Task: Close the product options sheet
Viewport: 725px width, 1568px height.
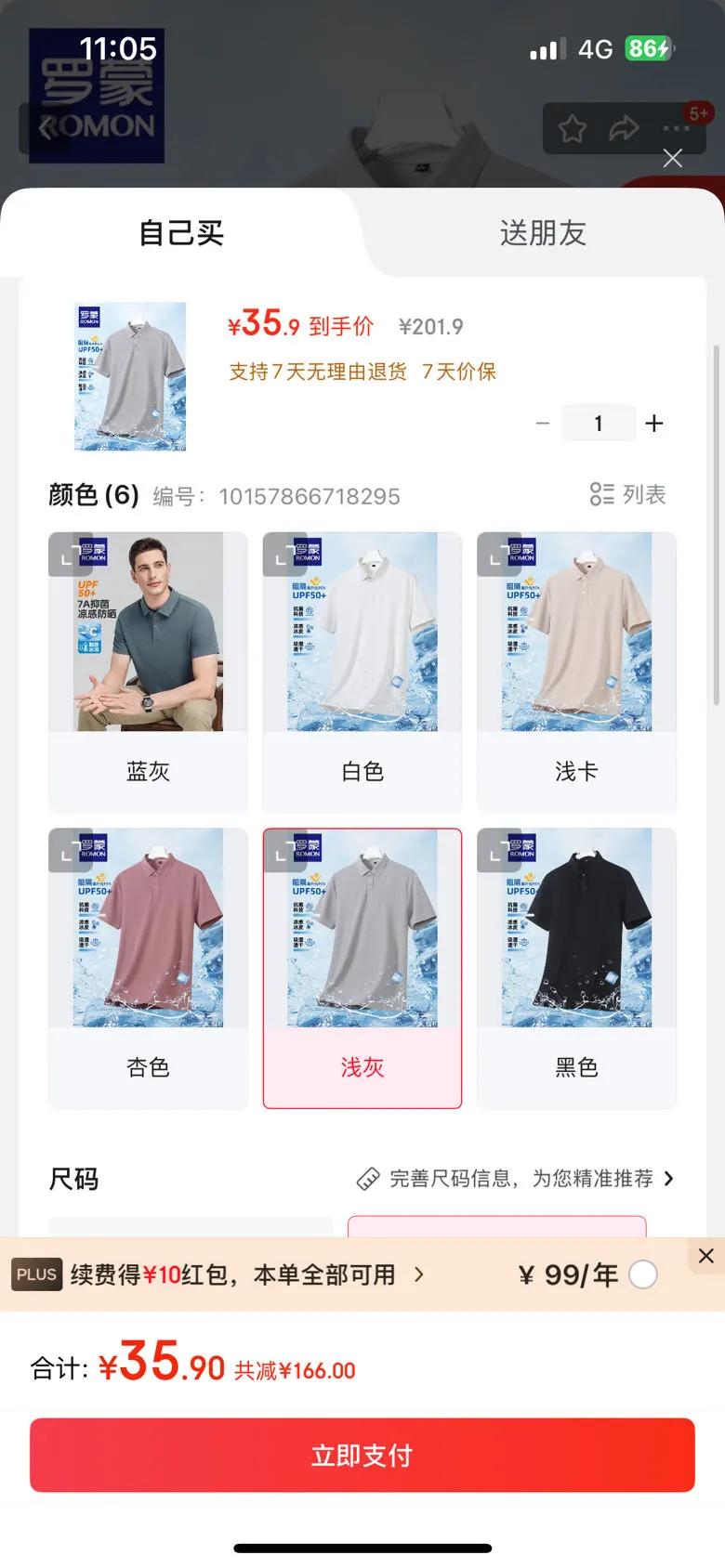Action: coord(673,159)
